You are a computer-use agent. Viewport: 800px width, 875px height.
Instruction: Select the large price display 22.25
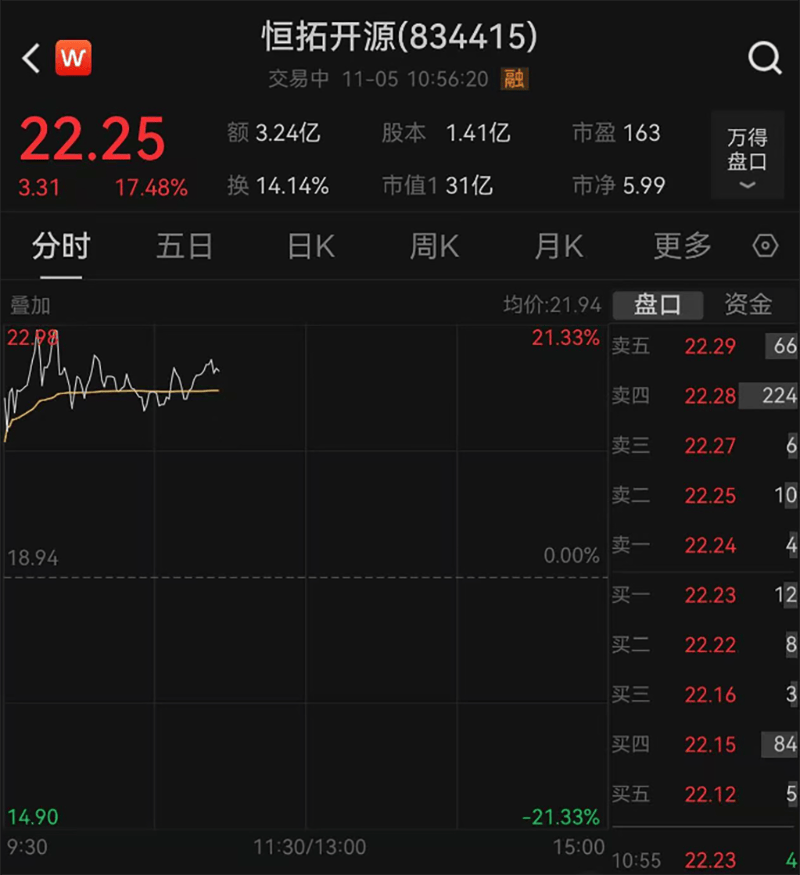click(x=92, y=140)
